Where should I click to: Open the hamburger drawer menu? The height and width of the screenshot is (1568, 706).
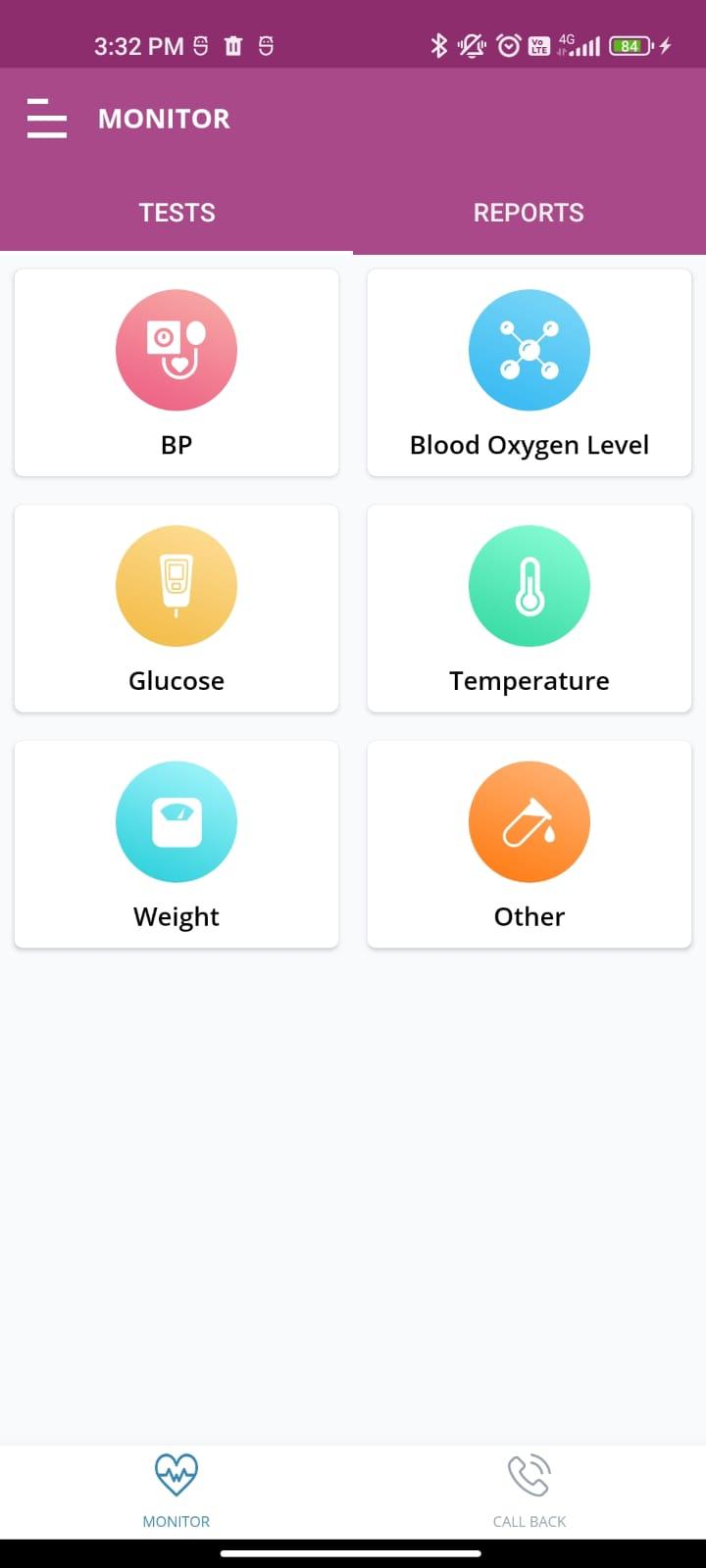coord(47,119)
